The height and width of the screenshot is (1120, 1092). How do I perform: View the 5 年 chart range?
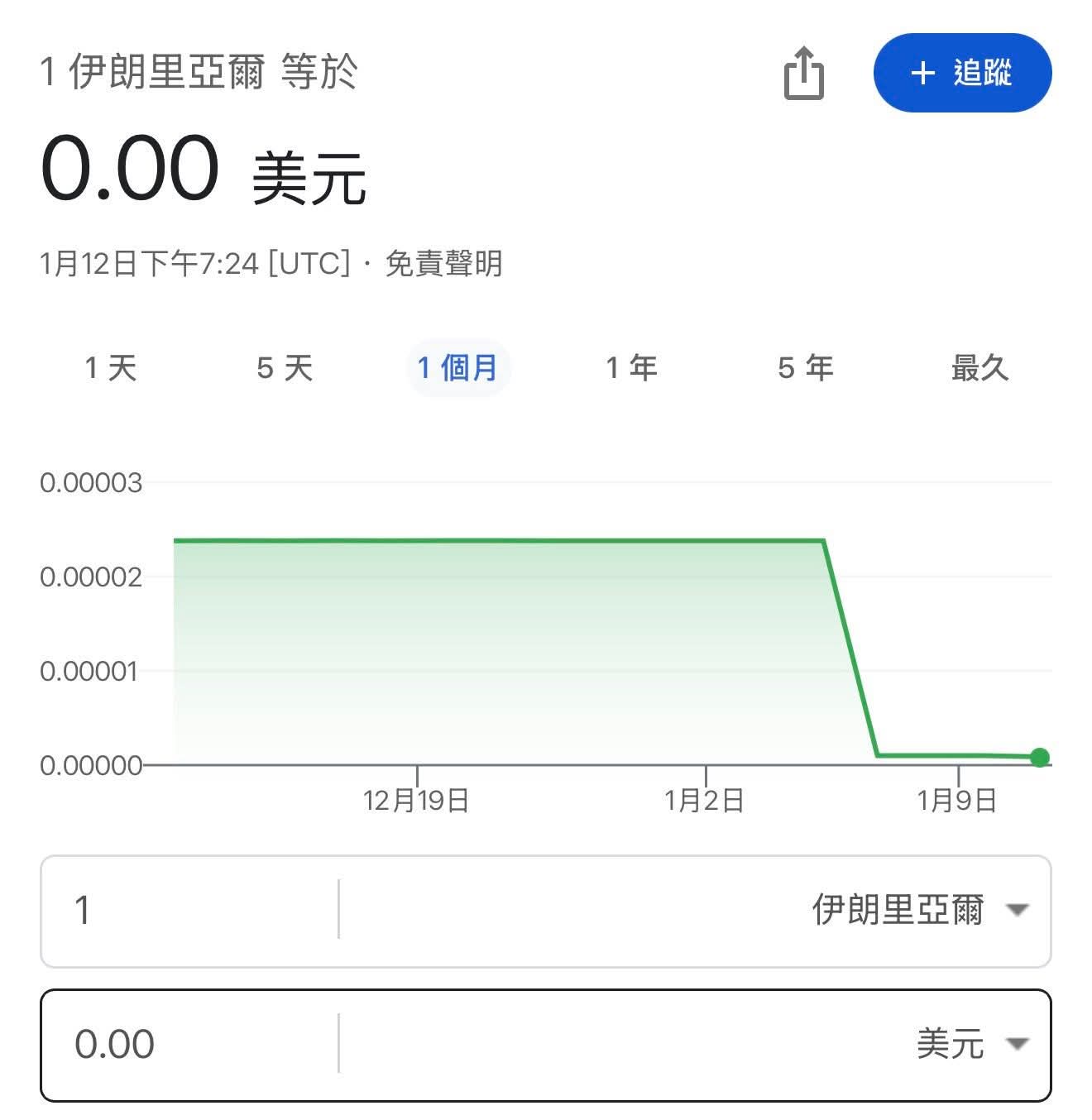805,367
